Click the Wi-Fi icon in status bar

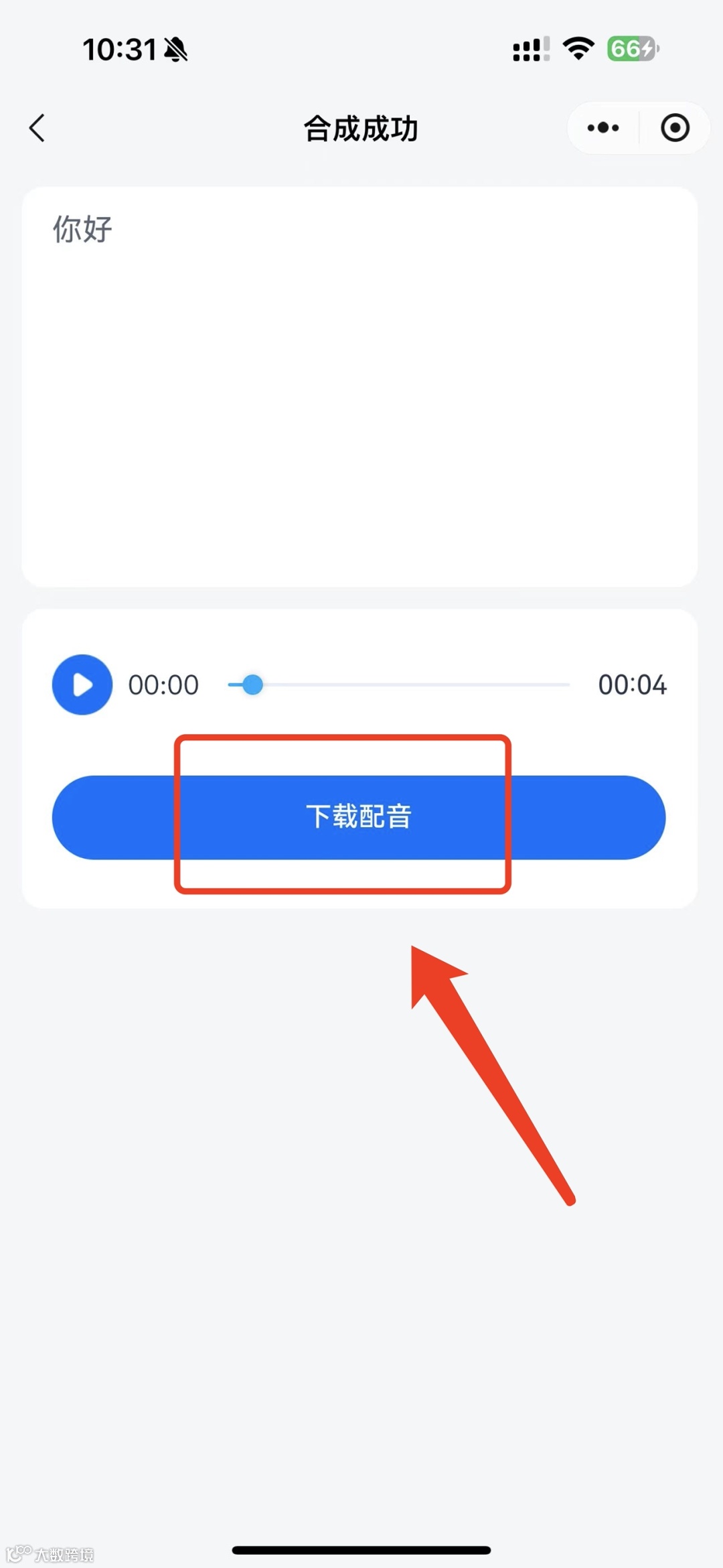(x=577, y=47)
